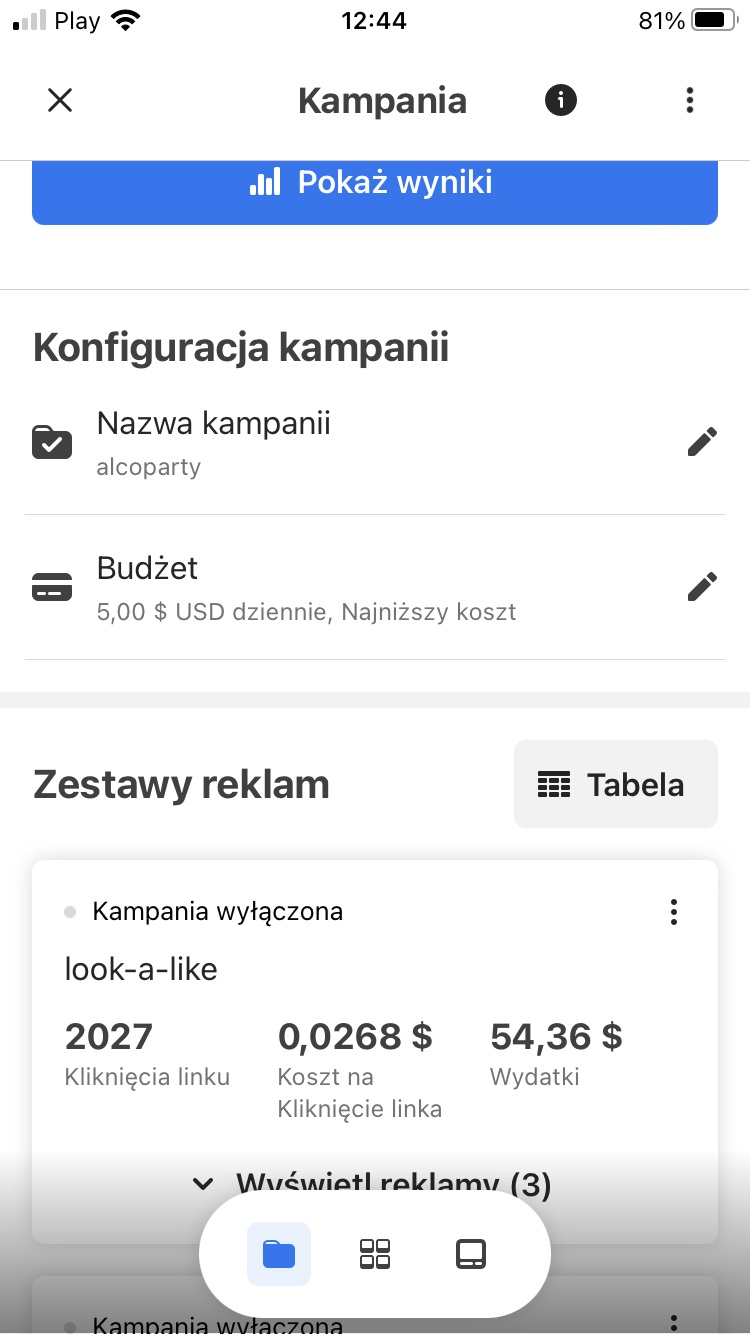Viewport: 750px width, 1334px height.
Task: Close the Kampania screen
Action: pos(60,100)
